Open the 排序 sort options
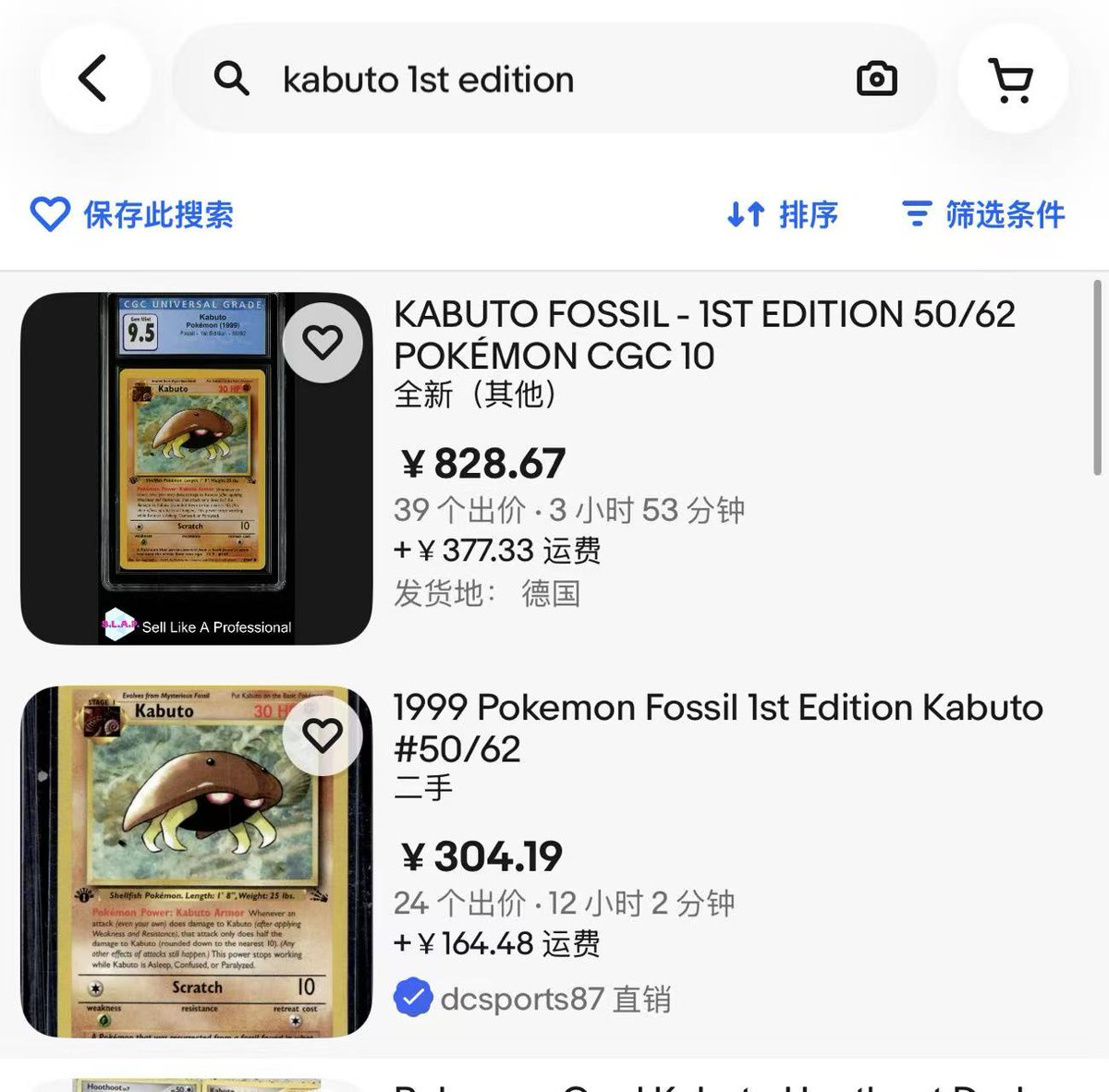 click(x=783, y=214)
